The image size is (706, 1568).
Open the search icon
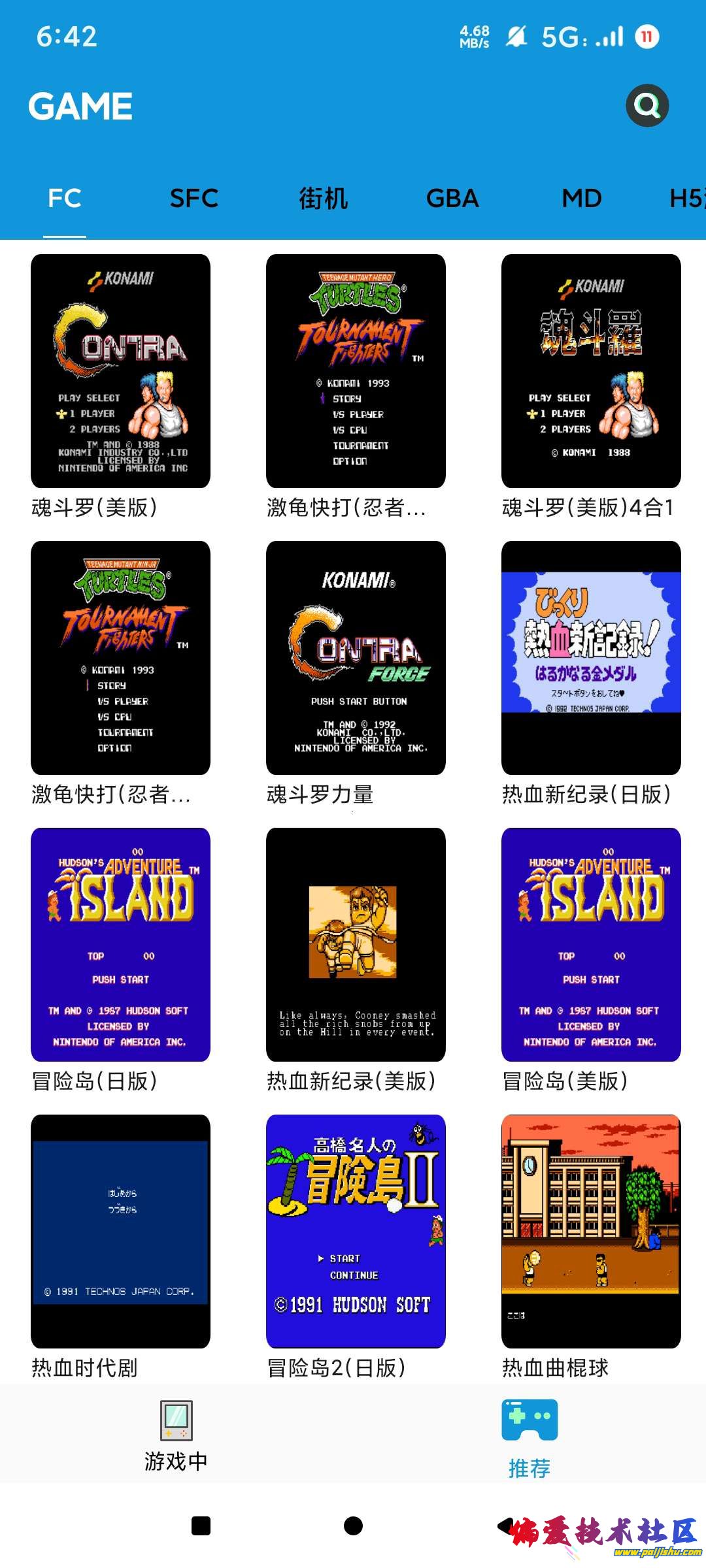tap(647, 105)
